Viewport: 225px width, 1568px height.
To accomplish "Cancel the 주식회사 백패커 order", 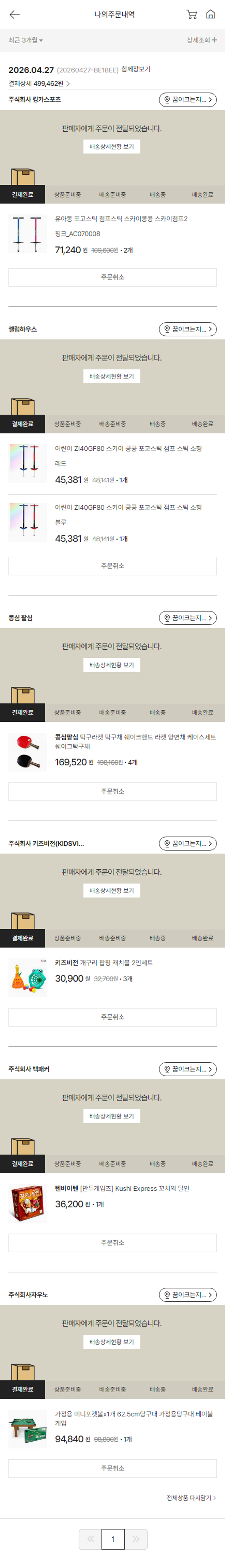I will pyautogui.click(x=112, y=1242).
